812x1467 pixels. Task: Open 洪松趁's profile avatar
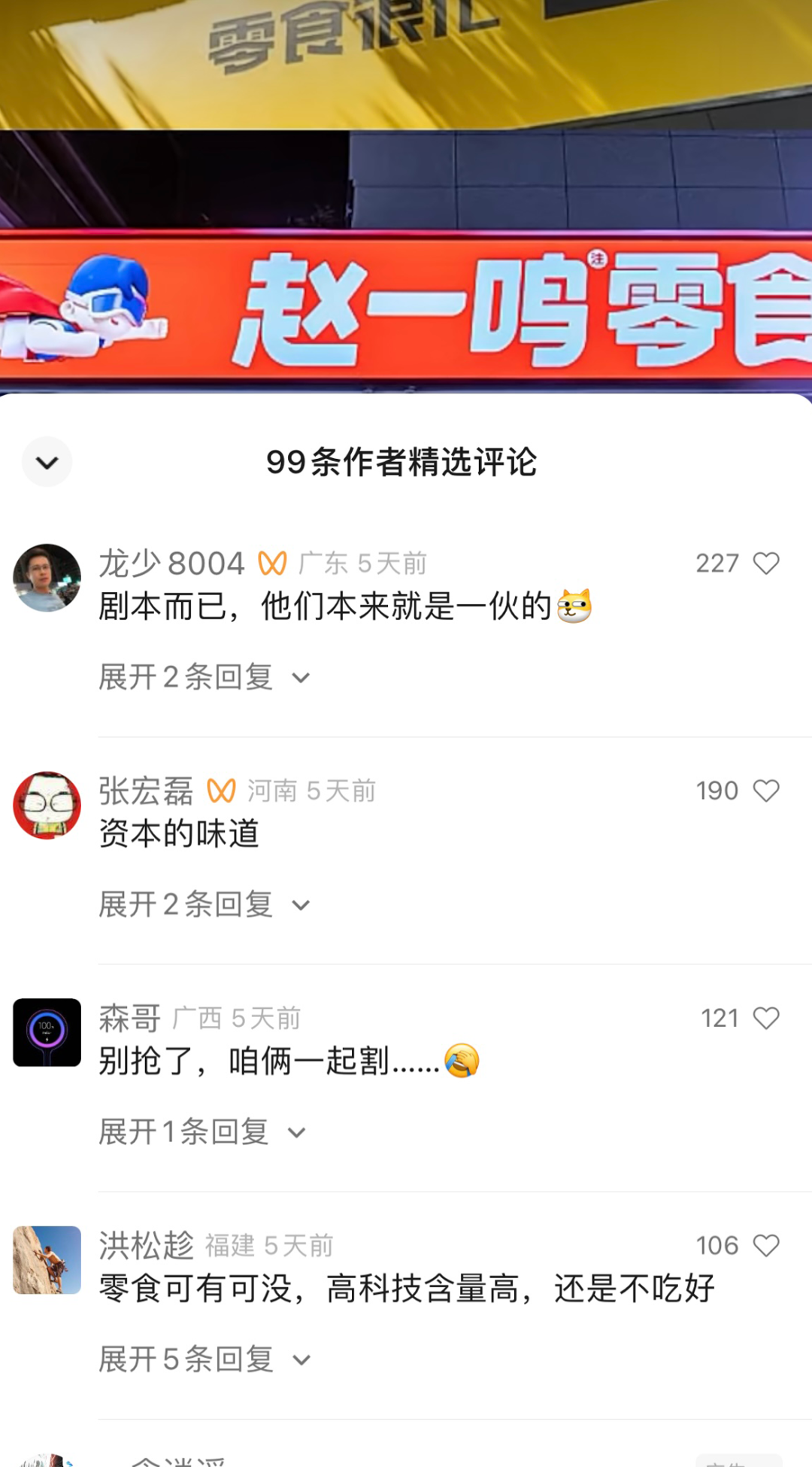47,1260
